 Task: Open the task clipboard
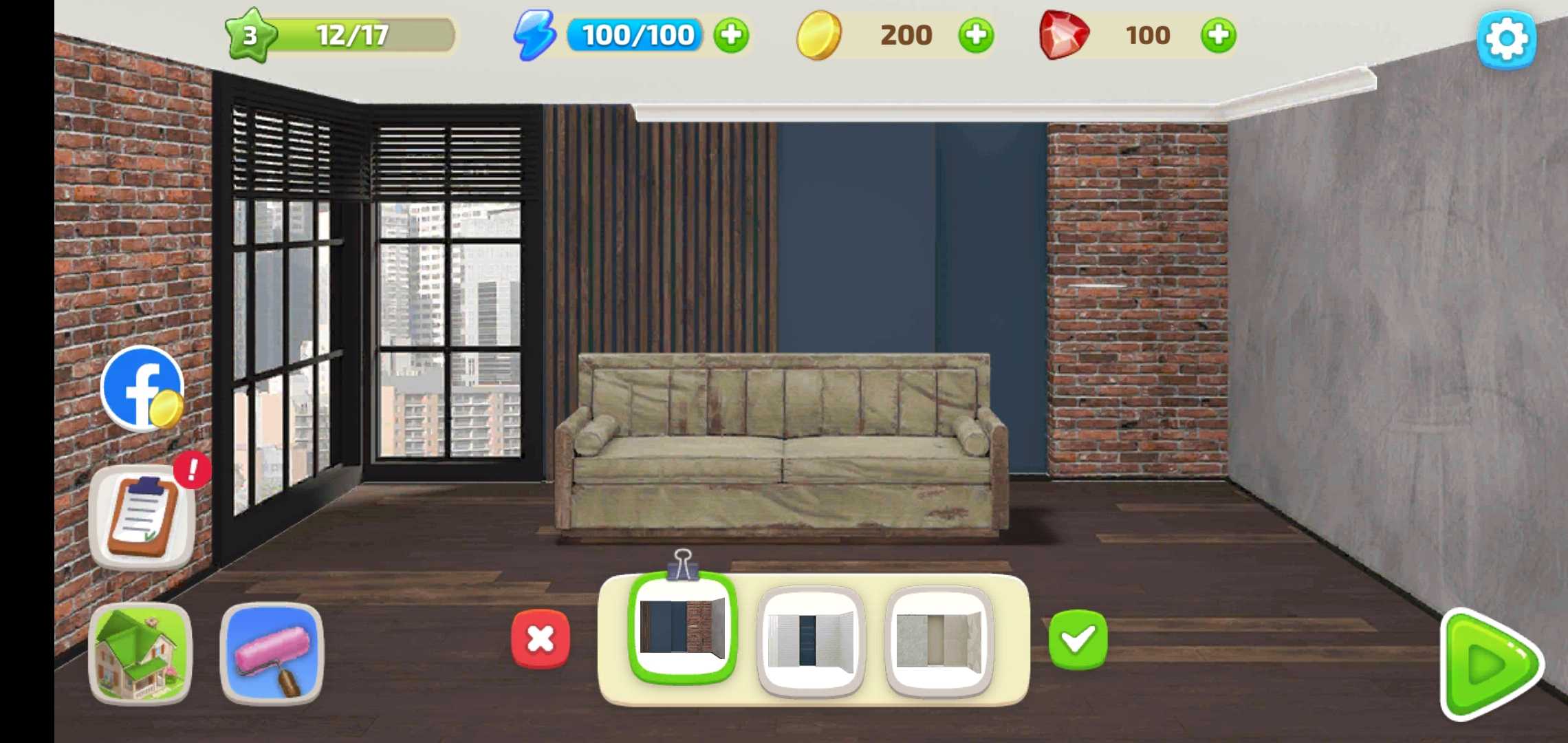pyautogui.click(x=142, y=517)
